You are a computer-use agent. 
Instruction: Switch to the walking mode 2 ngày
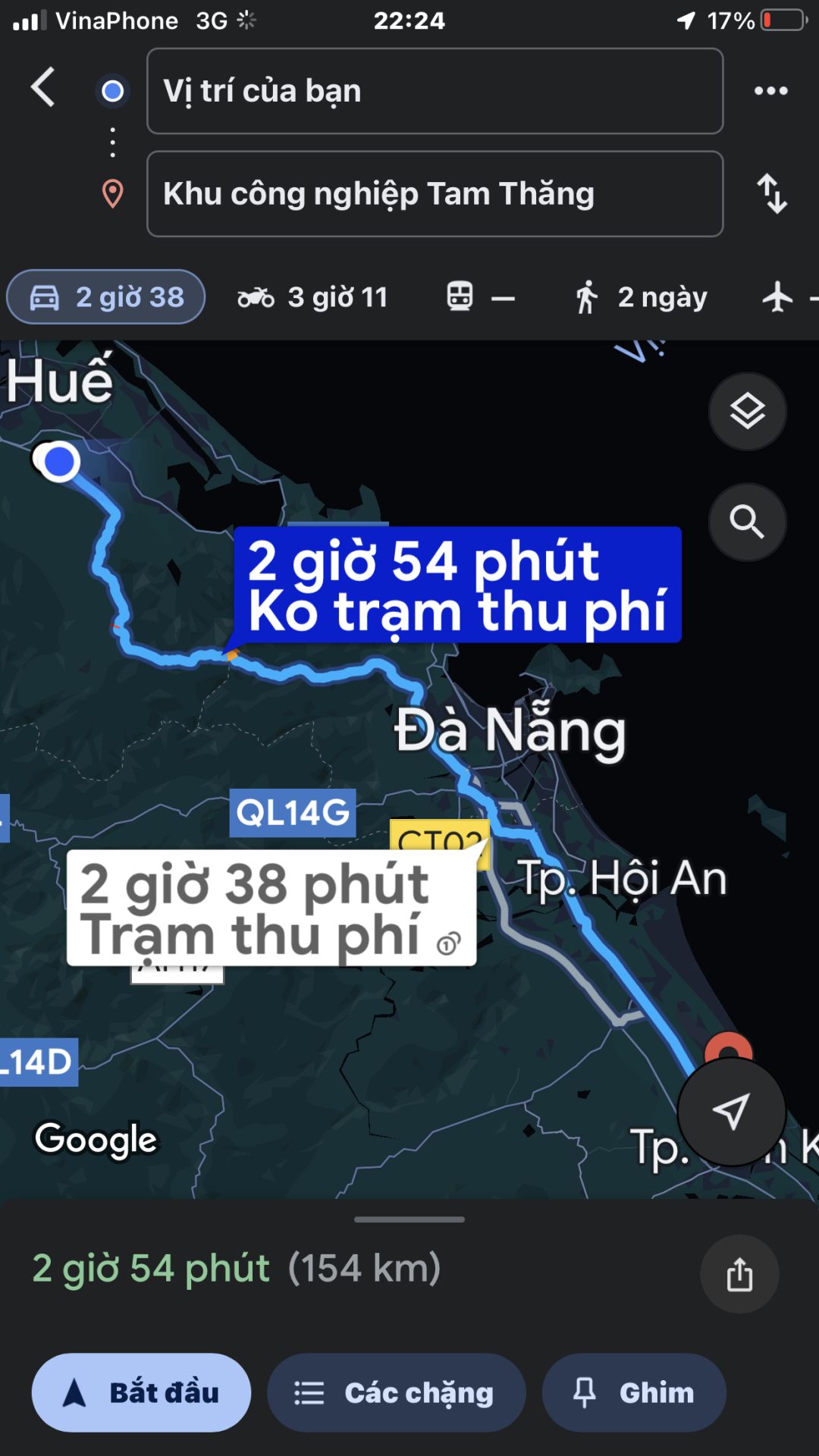tap(641, 297)
